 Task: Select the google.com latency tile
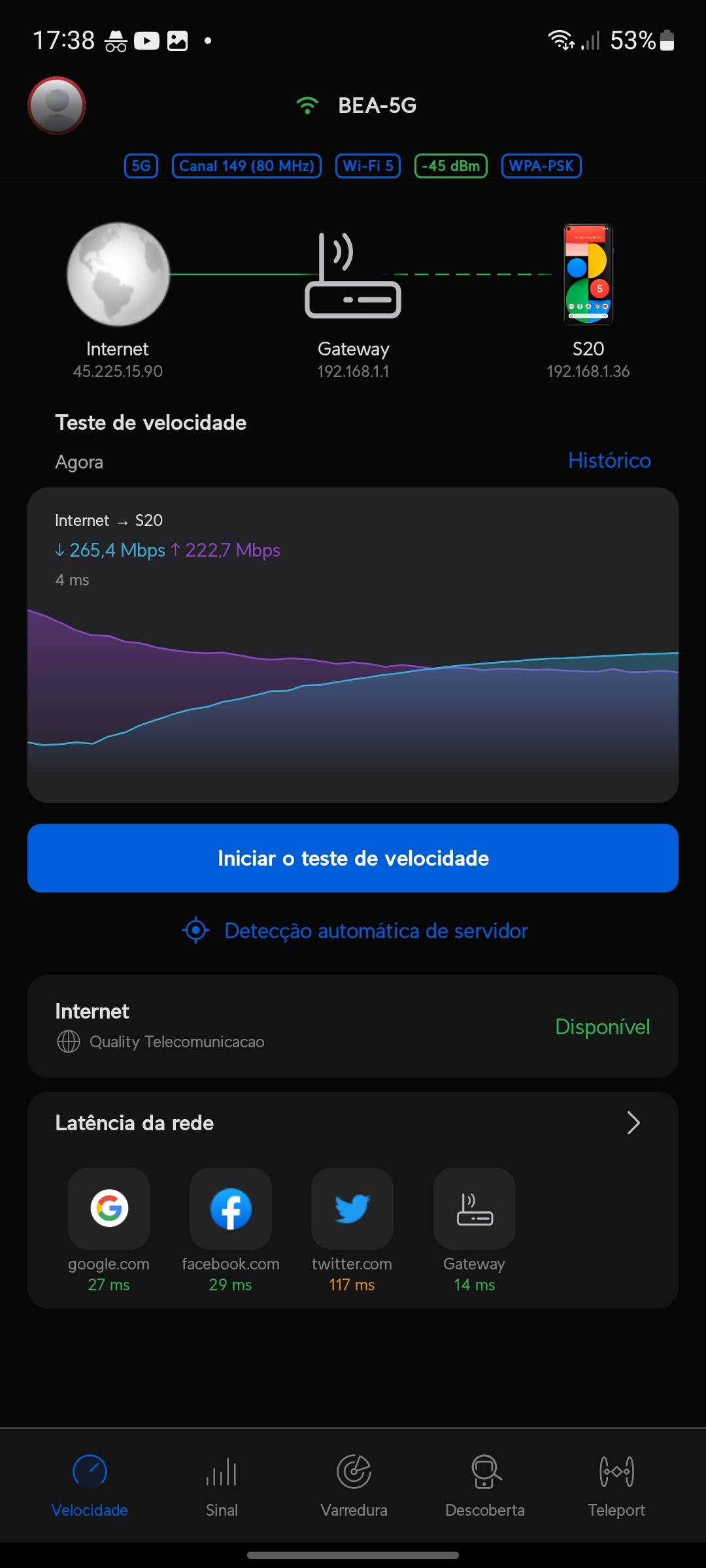pyautogui.click(x=109, y=1209)
